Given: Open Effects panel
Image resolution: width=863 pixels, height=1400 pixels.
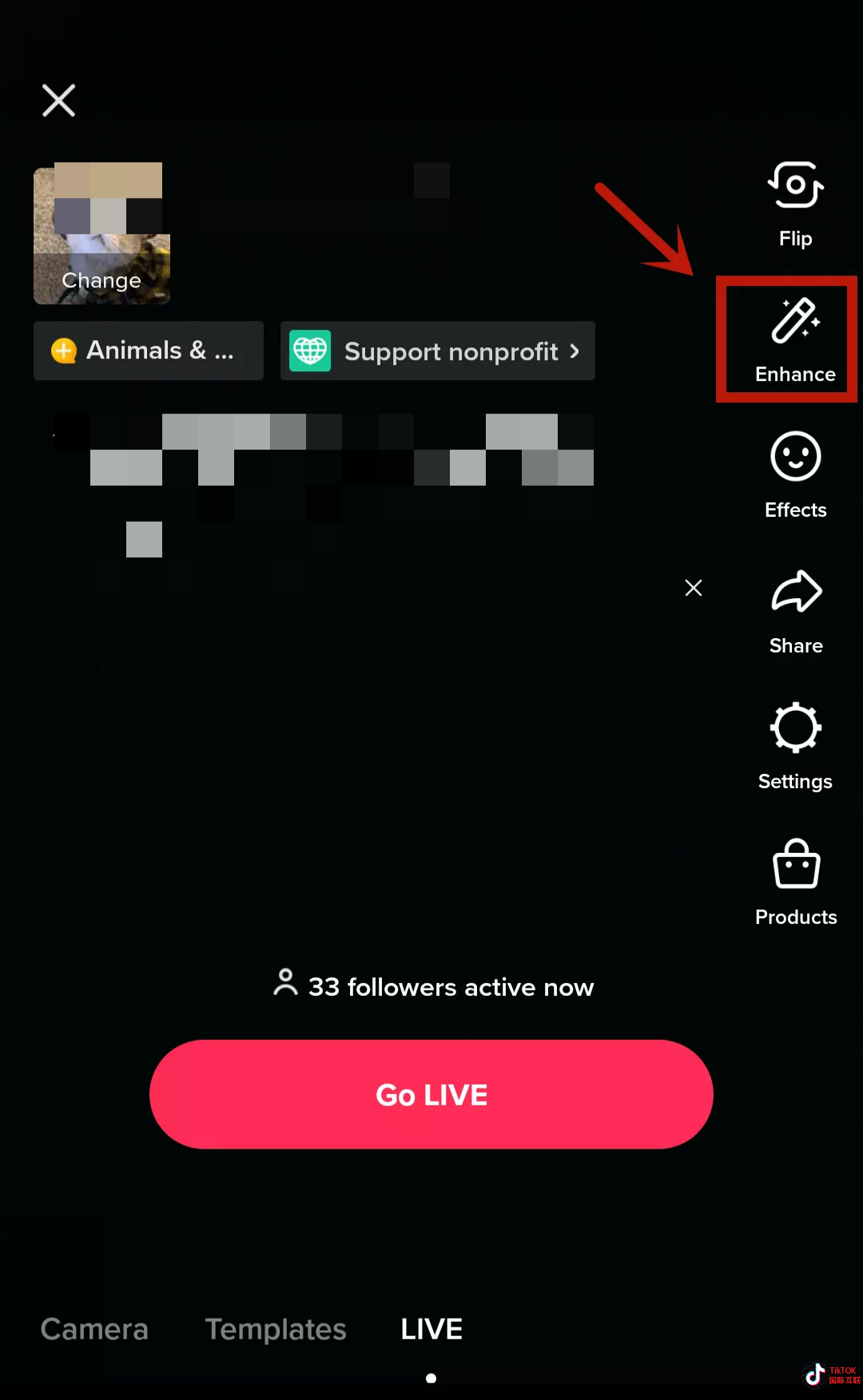Looking at the screenshot, I should pyautogui.click(x=795, y=476).
